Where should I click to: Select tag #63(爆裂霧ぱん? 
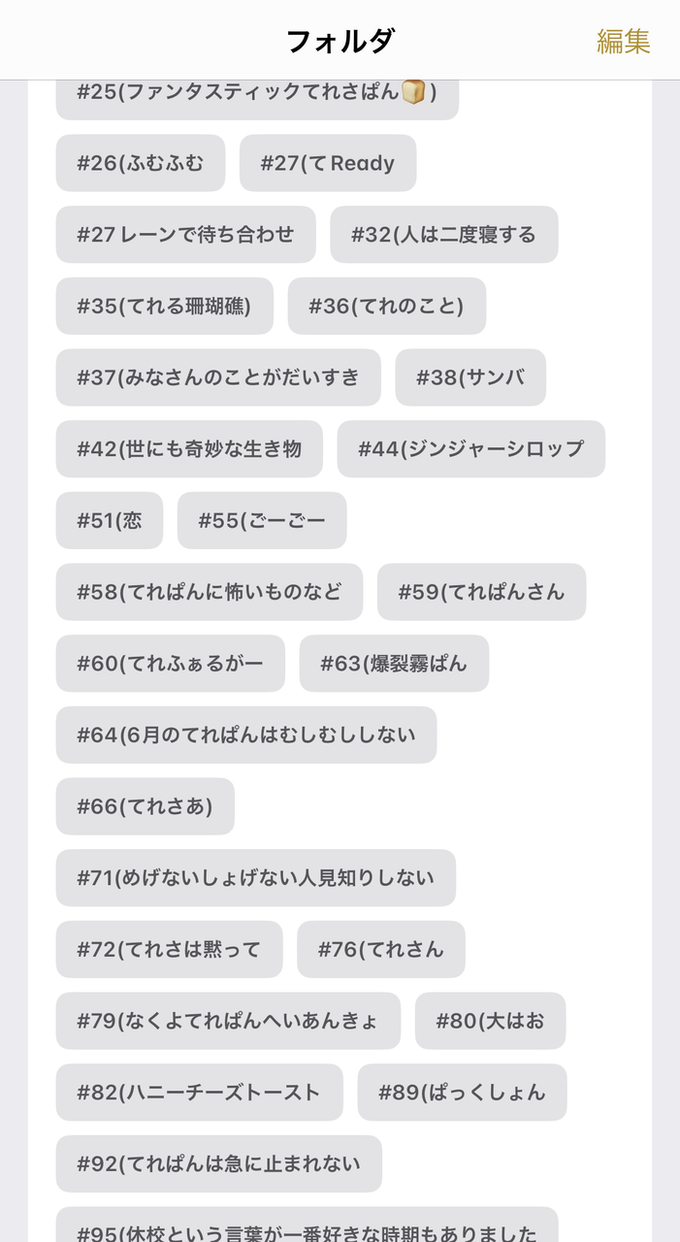tap(394, 663)
